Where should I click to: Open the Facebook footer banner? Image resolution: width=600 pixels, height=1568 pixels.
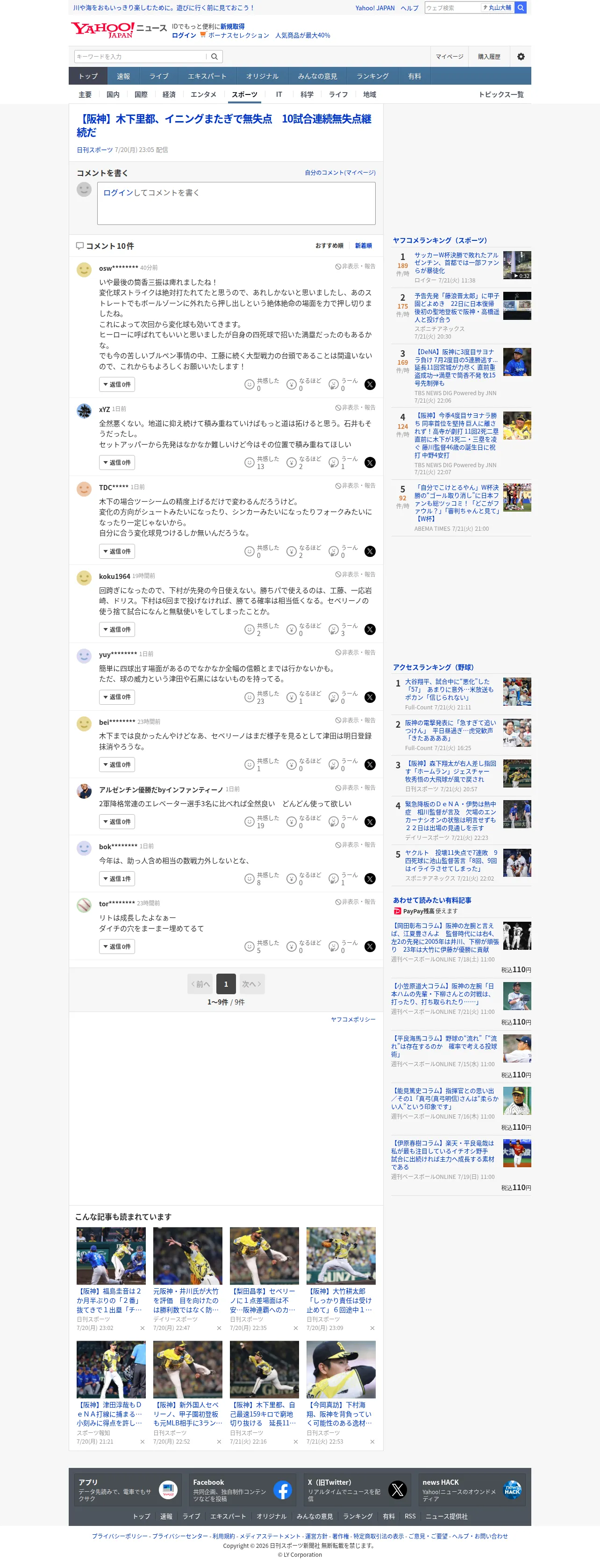pyautogui.click(x=241, y=1490)
